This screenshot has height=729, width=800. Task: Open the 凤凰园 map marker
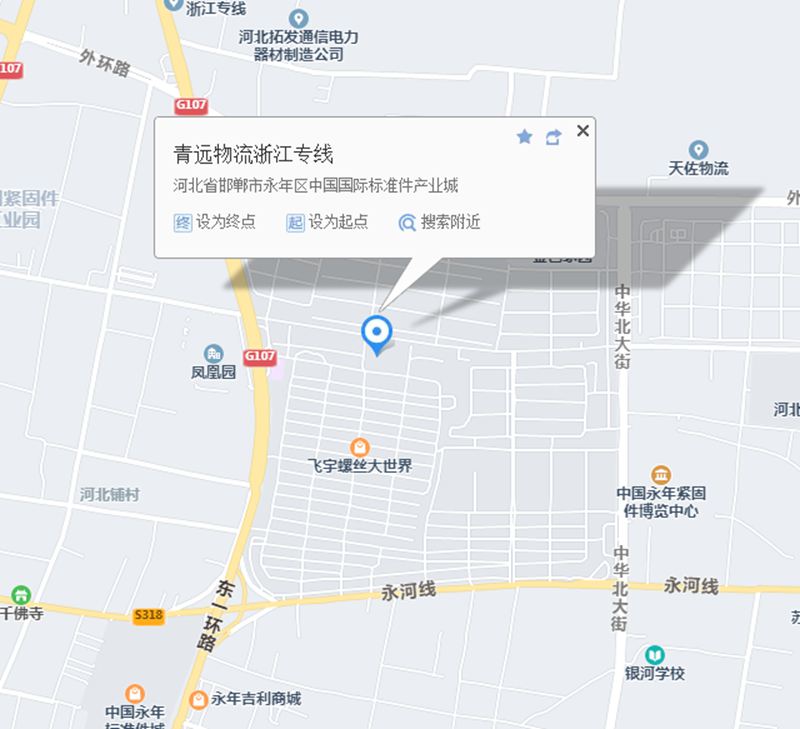coord(213,353)
